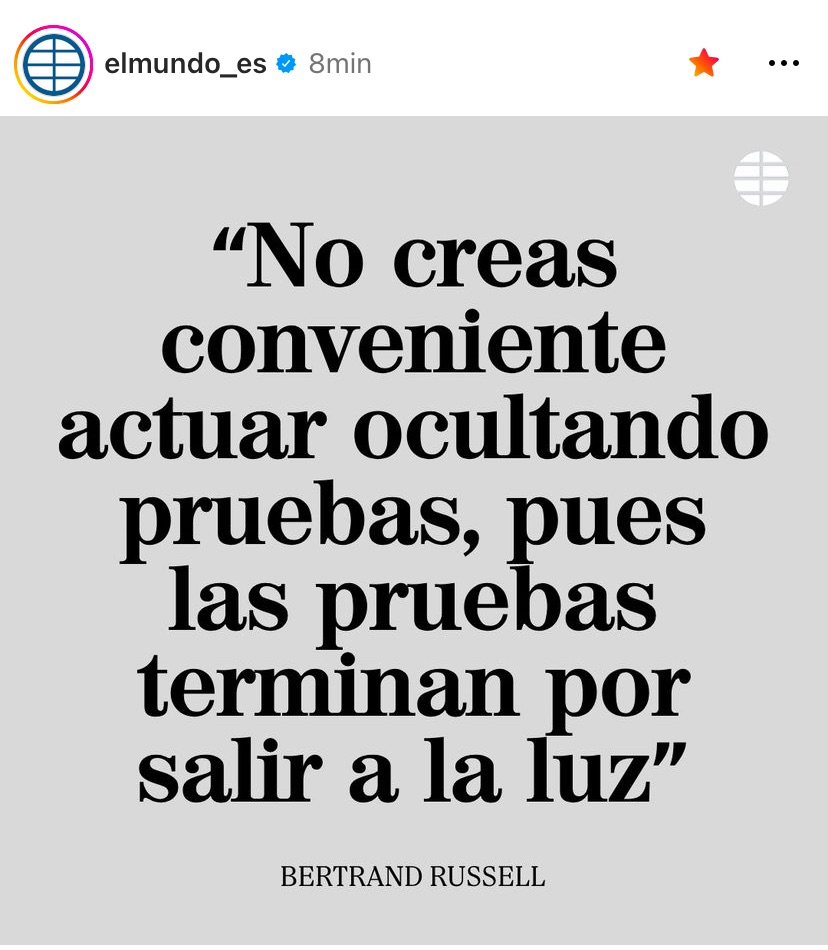Tap the favorites star icon
This screenshot has width=828, height=950.
pyautogui.click(x=704, y=63)
